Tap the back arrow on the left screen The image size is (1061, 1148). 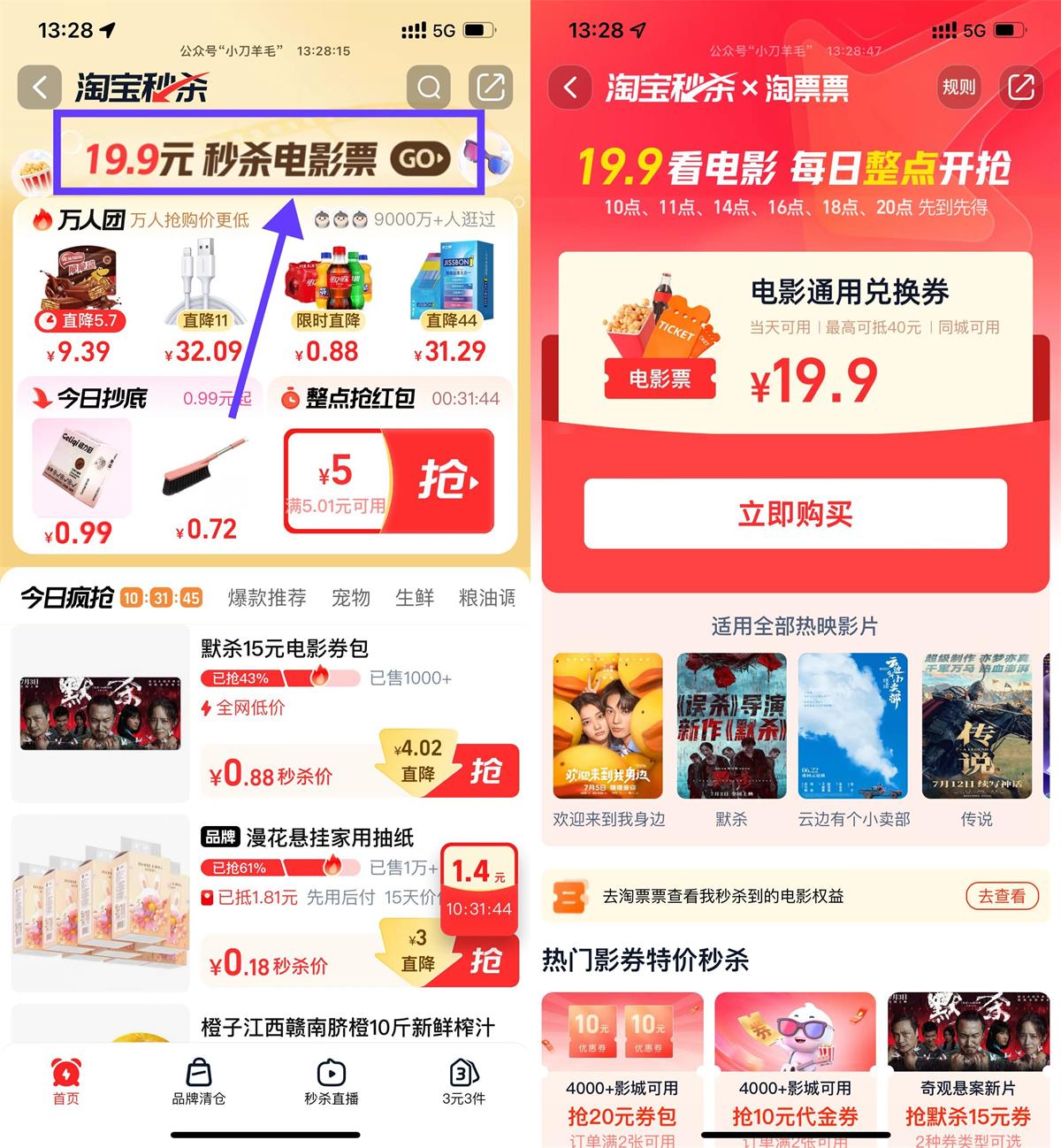tap(39, 86)
